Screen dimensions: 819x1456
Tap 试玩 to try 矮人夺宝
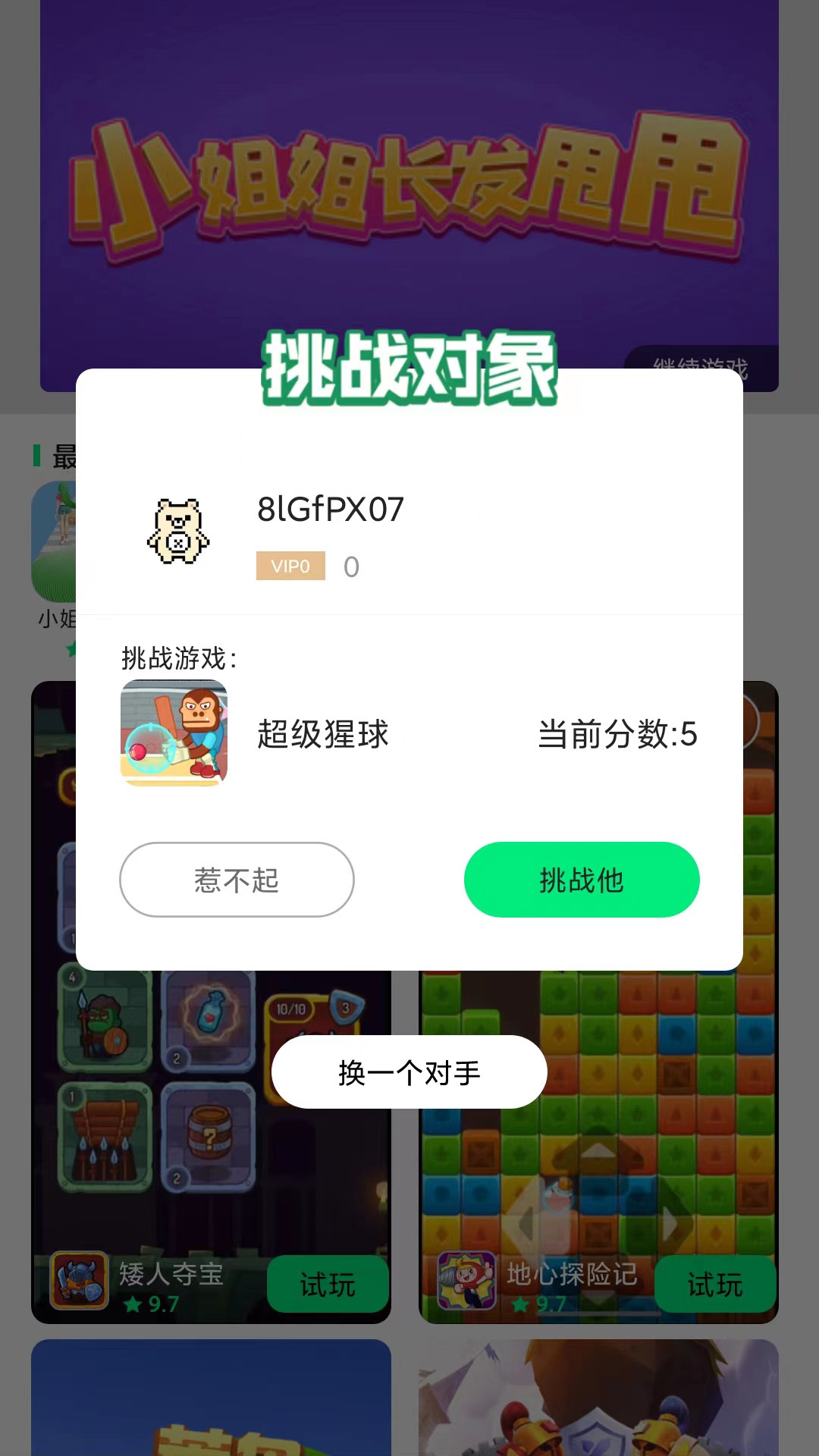pyautogui.click(x=328, y=1282)
